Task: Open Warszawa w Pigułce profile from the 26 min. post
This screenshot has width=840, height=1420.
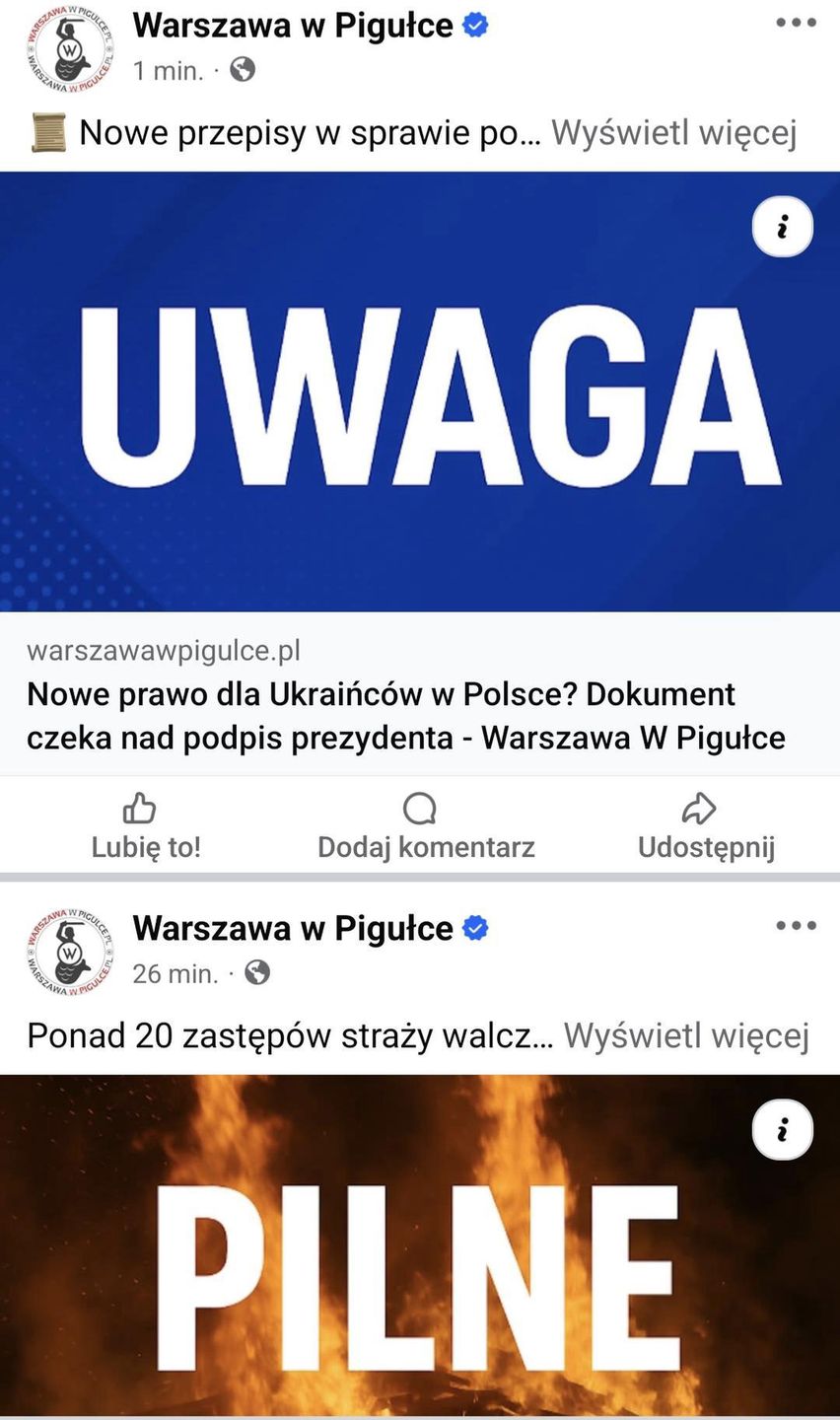Action: click(x=293, y=928)
